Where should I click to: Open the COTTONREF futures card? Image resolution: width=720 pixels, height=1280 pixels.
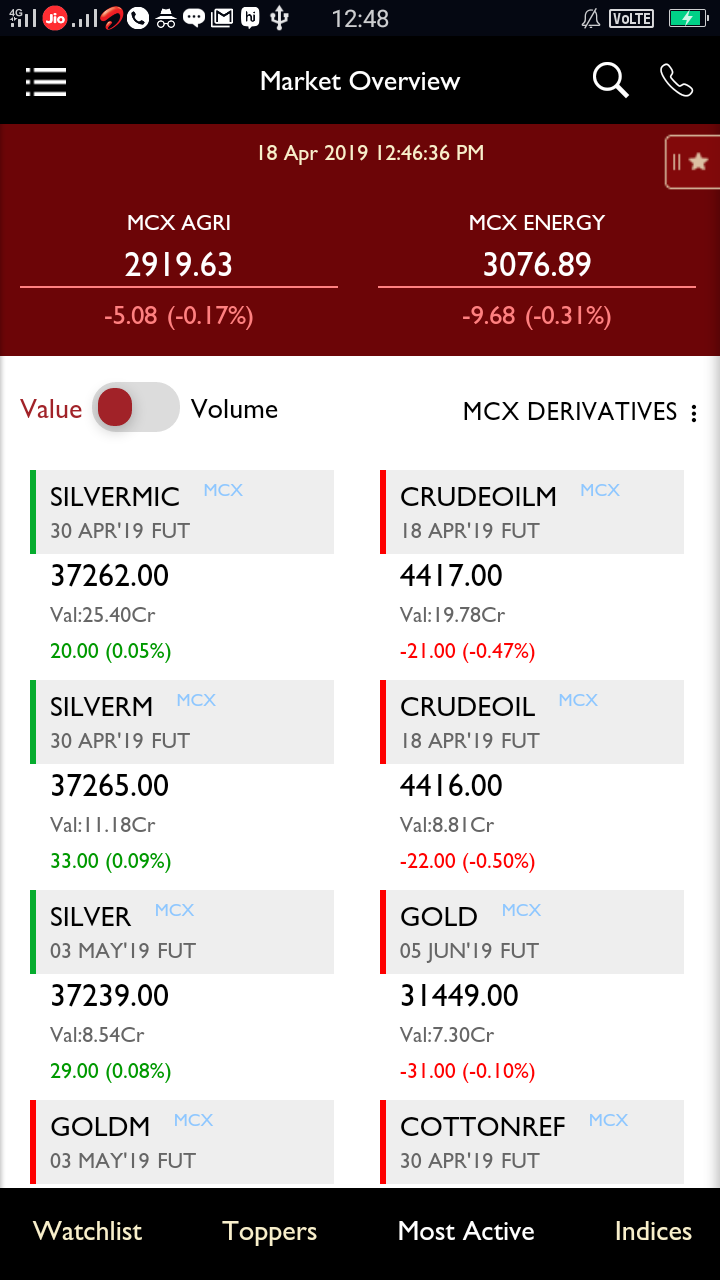click(532, 1142)
